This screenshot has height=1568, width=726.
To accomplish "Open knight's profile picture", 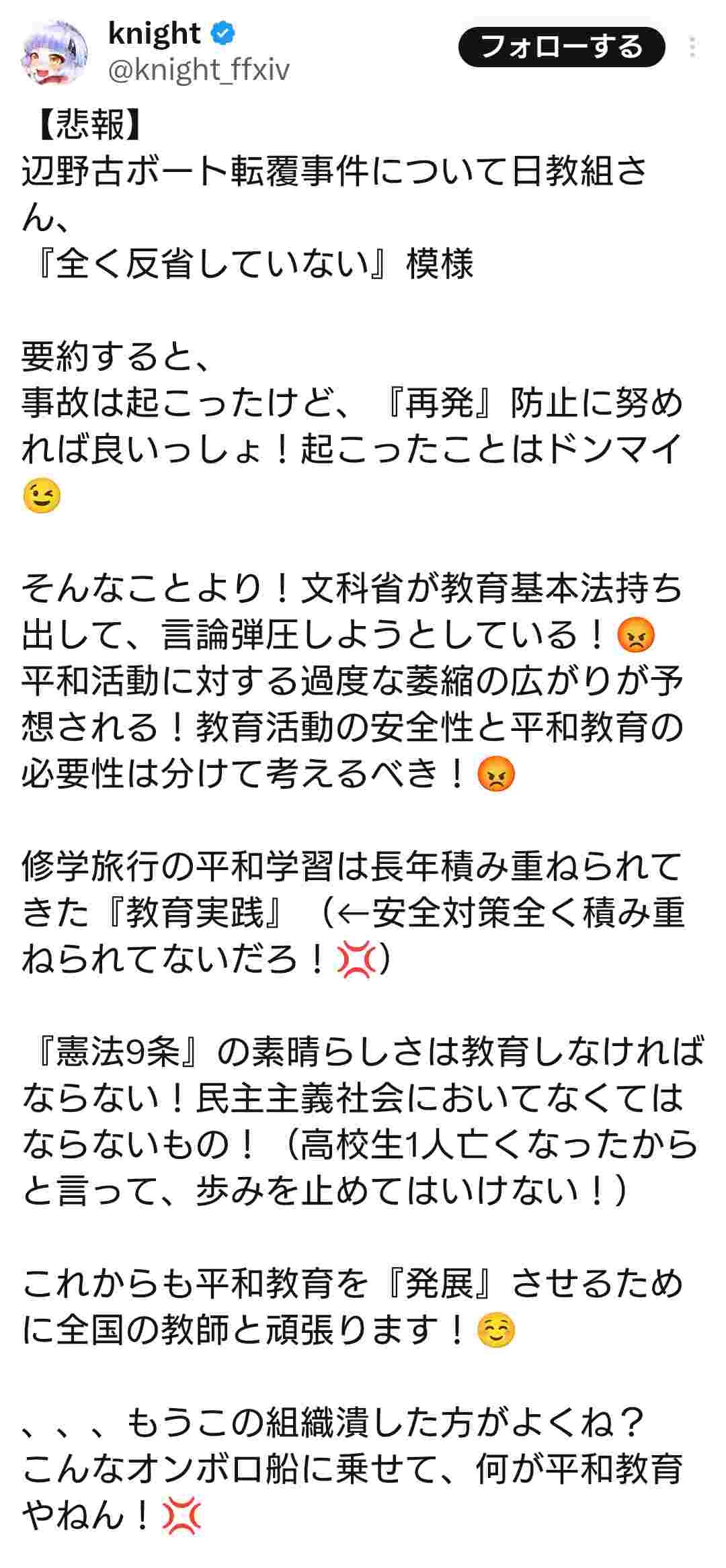I will 55,52.
